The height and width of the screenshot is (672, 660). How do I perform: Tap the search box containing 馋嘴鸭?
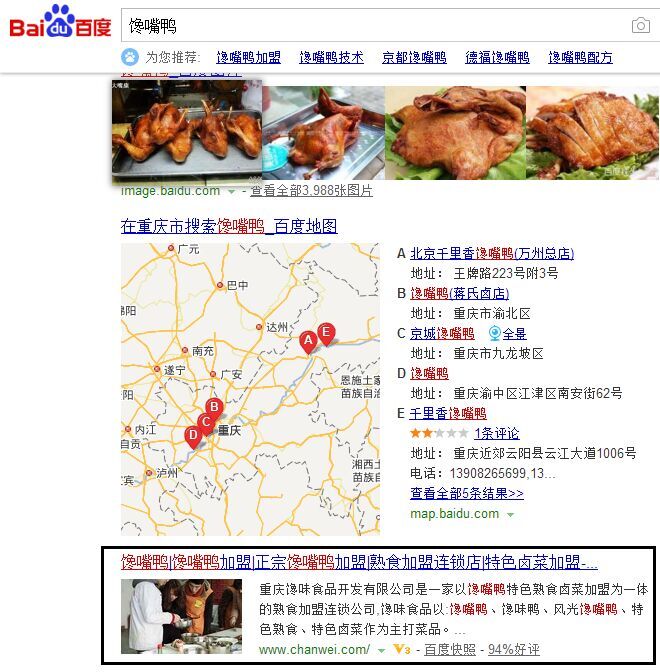(x=370, y=25)
